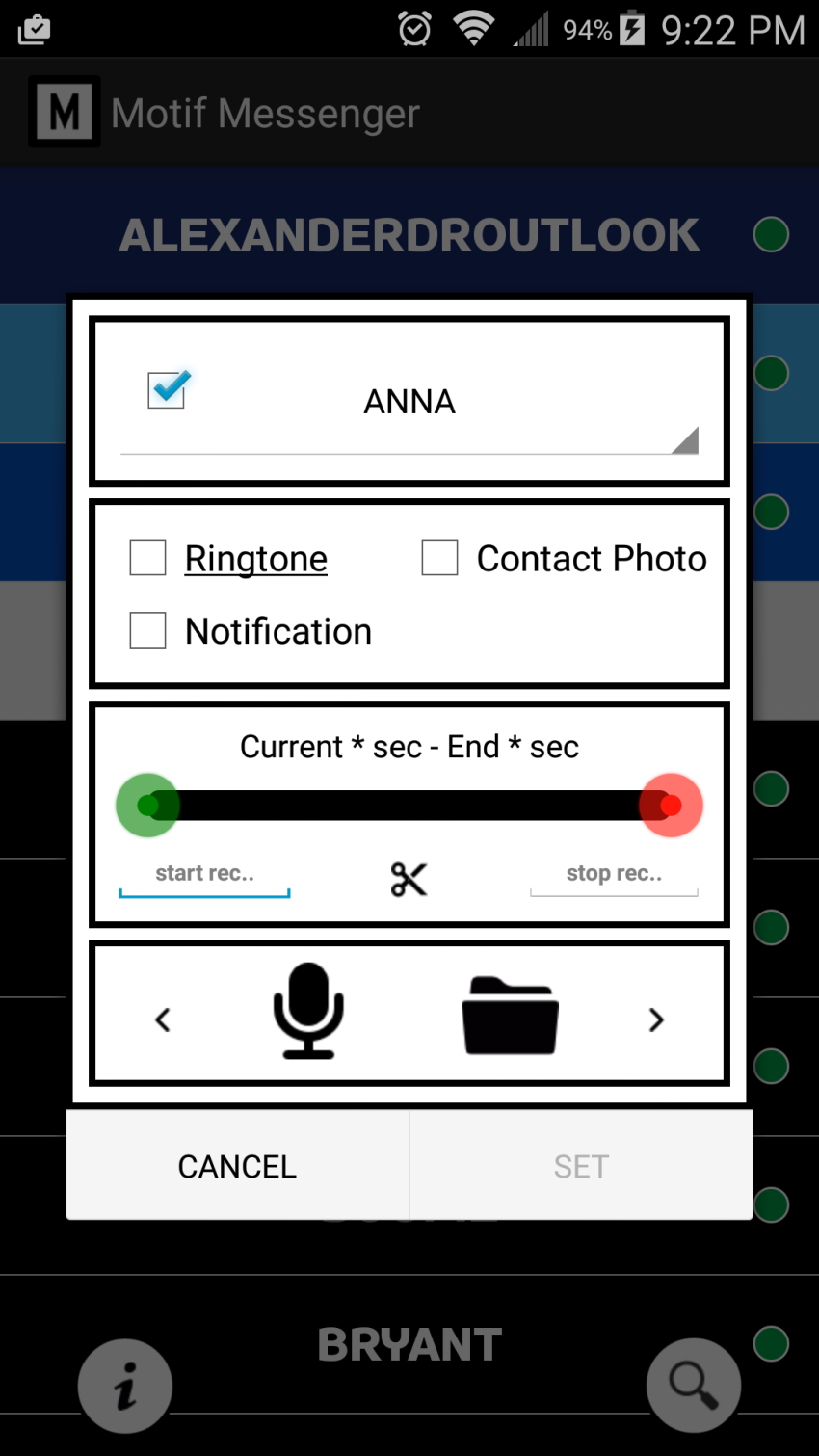Browse files with the folder icon

pyautogui.click(x=510, y=1017)
